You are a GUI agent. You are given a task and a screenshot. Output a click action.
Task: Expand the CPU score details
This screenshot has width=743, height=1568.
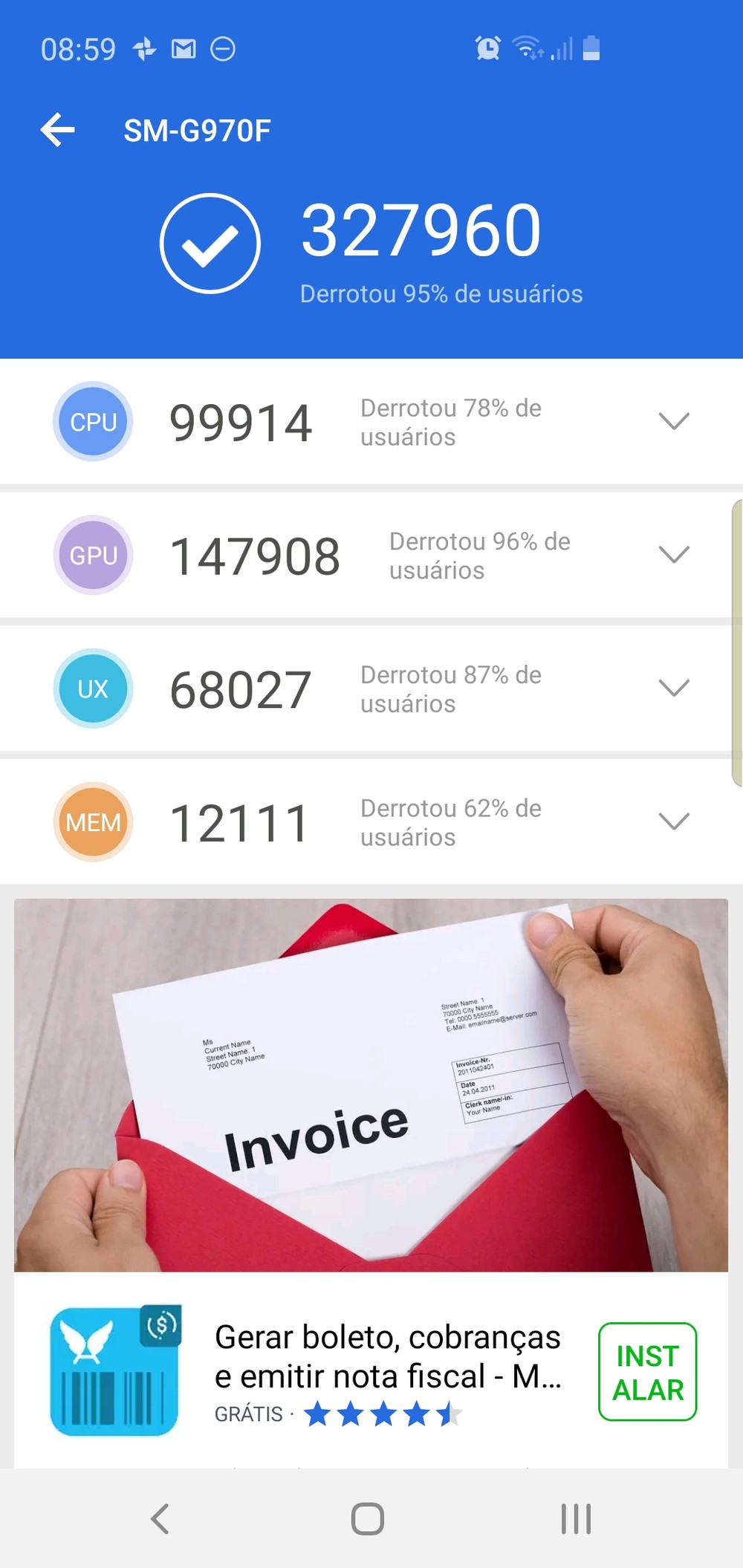point(673,421)
